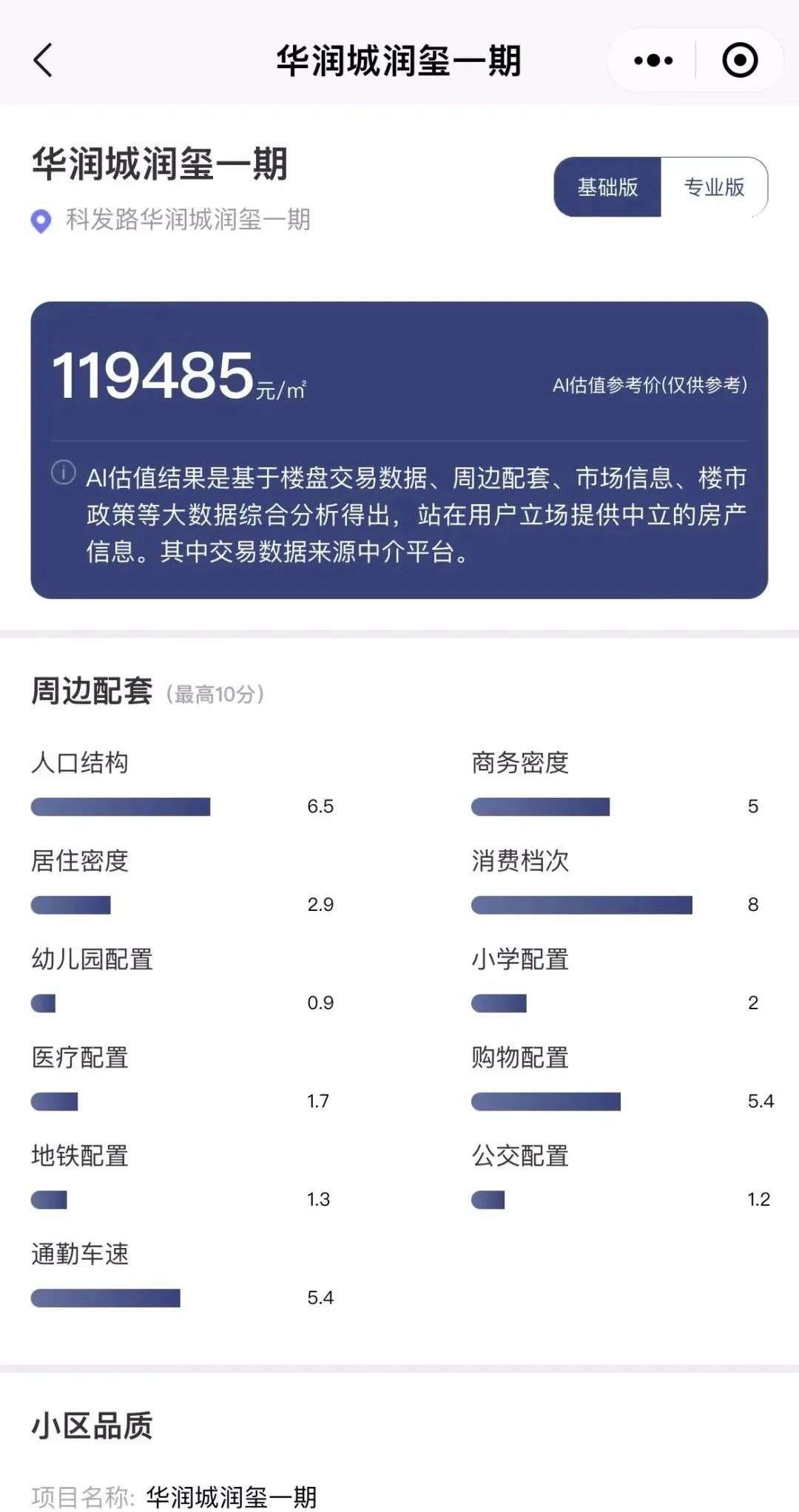Close the mini program via the circle icon
This screenshot has height=1512, width=799.
pos(740,61)
